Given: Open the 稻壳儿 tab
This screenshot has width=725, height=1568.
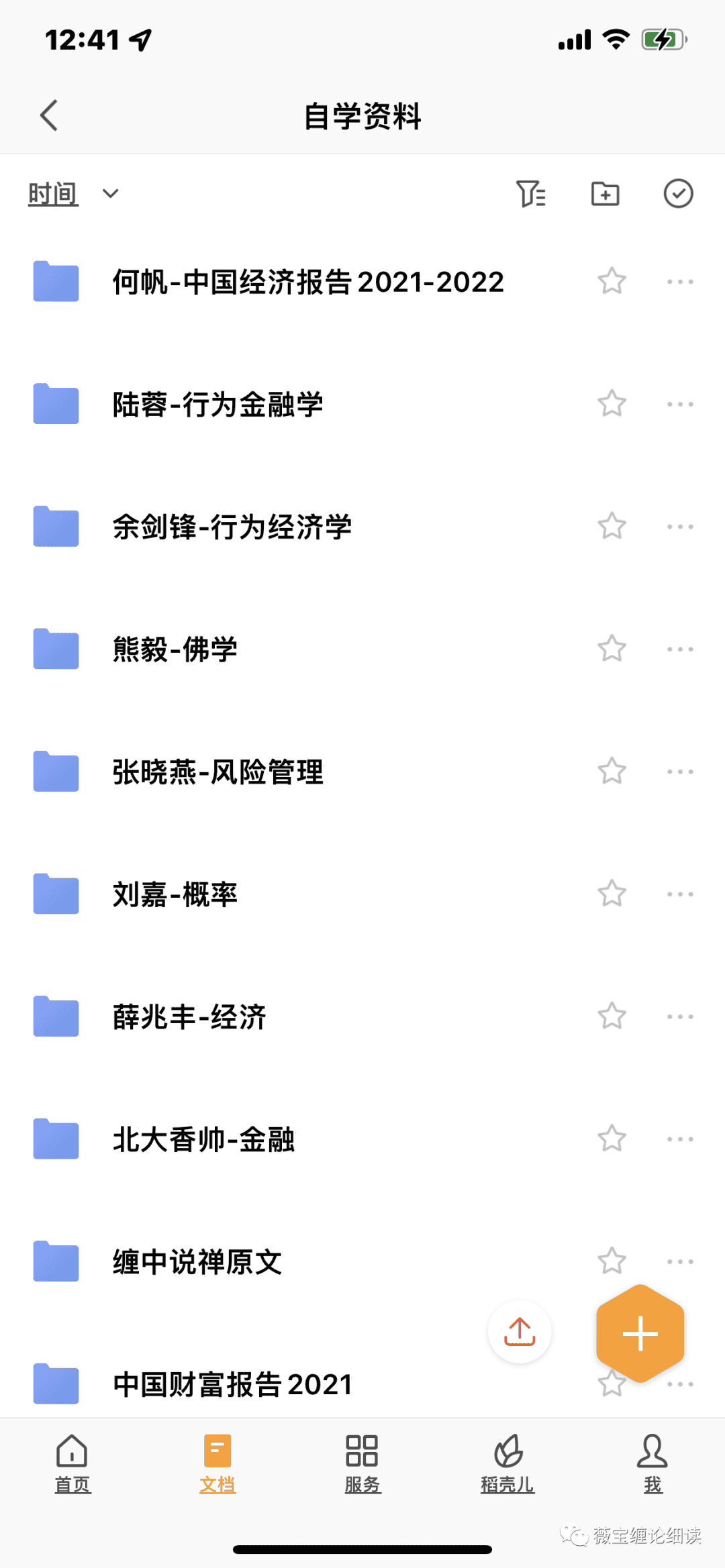Looking at the screenshot, I should 507,1464.
